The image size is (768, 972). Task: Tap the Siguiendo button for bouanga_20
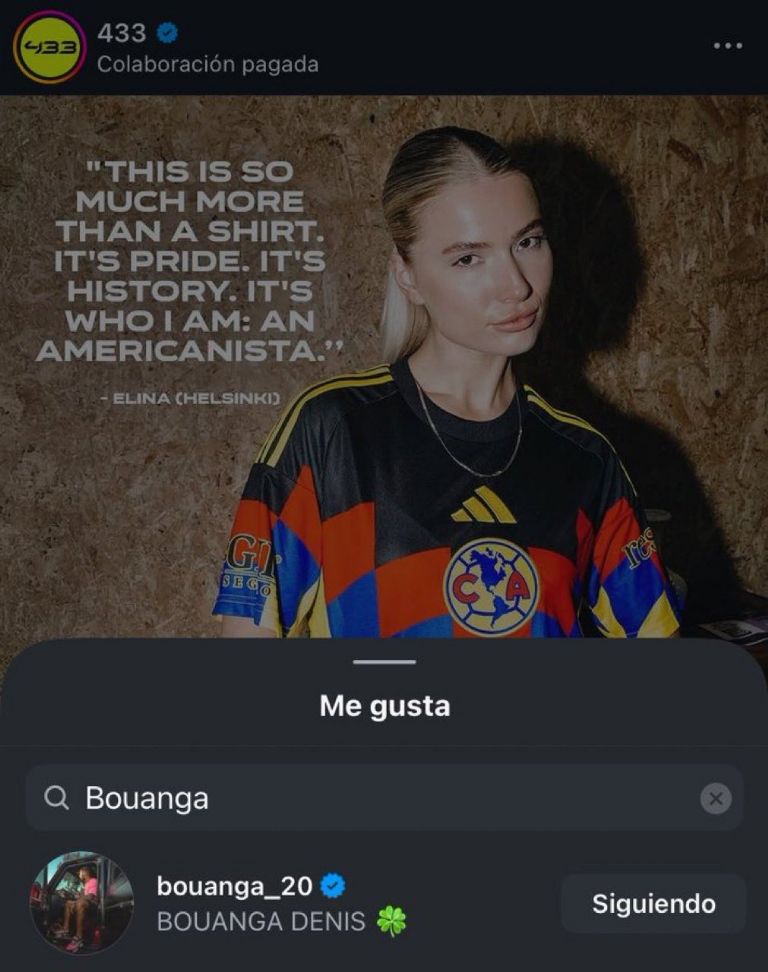(653, 904)
